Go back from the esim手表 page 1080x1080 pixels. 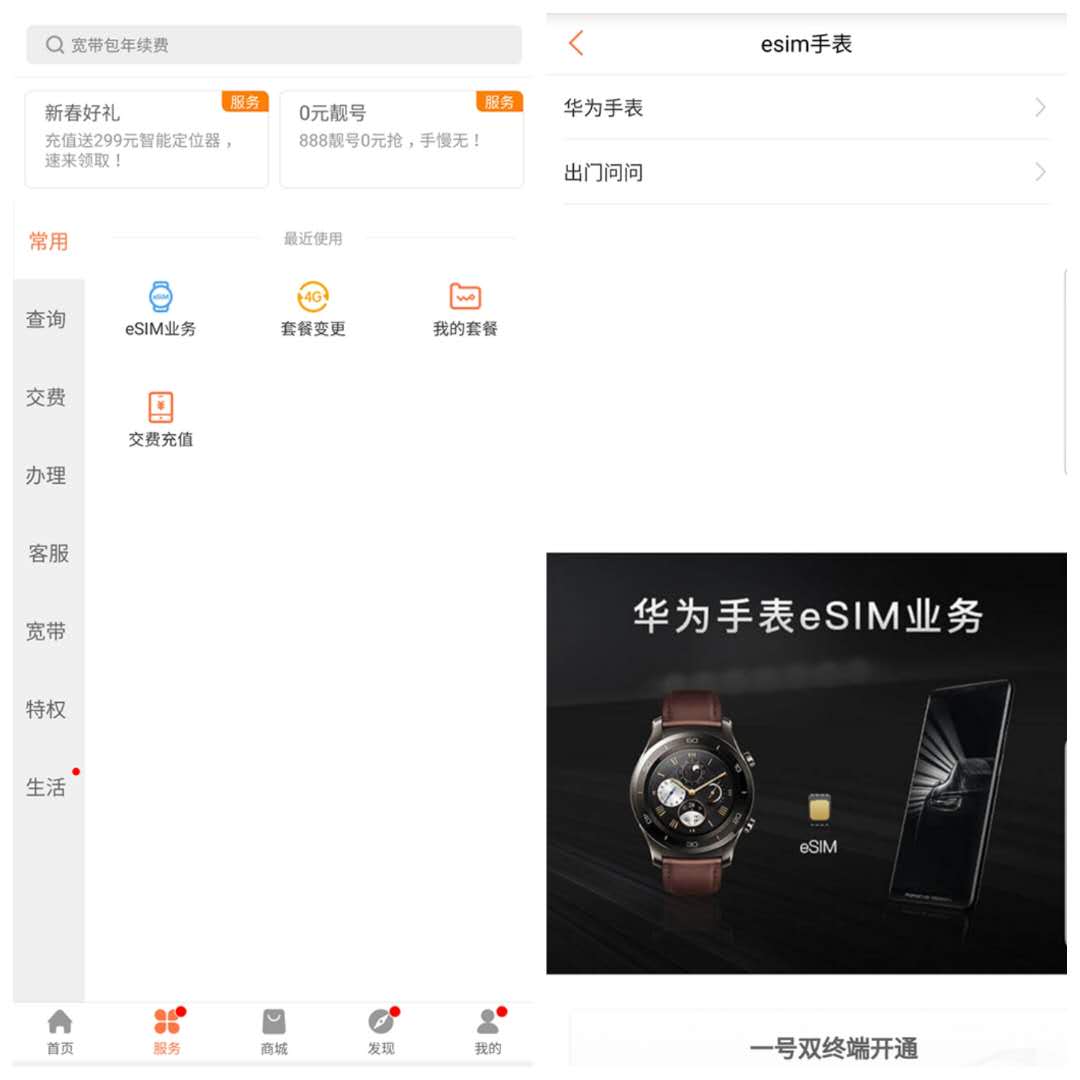tap(576, 43)
